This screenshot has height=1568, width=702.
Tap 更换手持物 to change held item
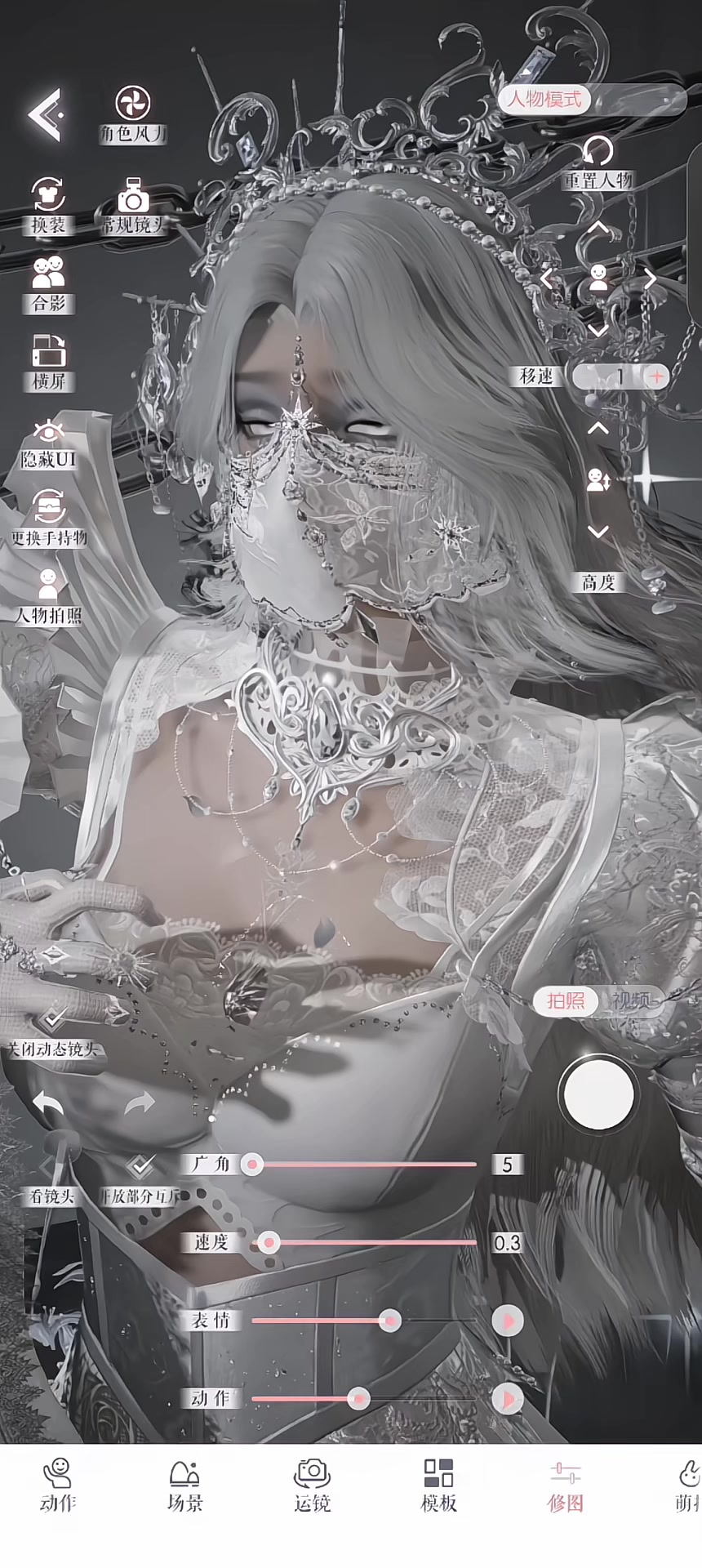click(49, 519)
